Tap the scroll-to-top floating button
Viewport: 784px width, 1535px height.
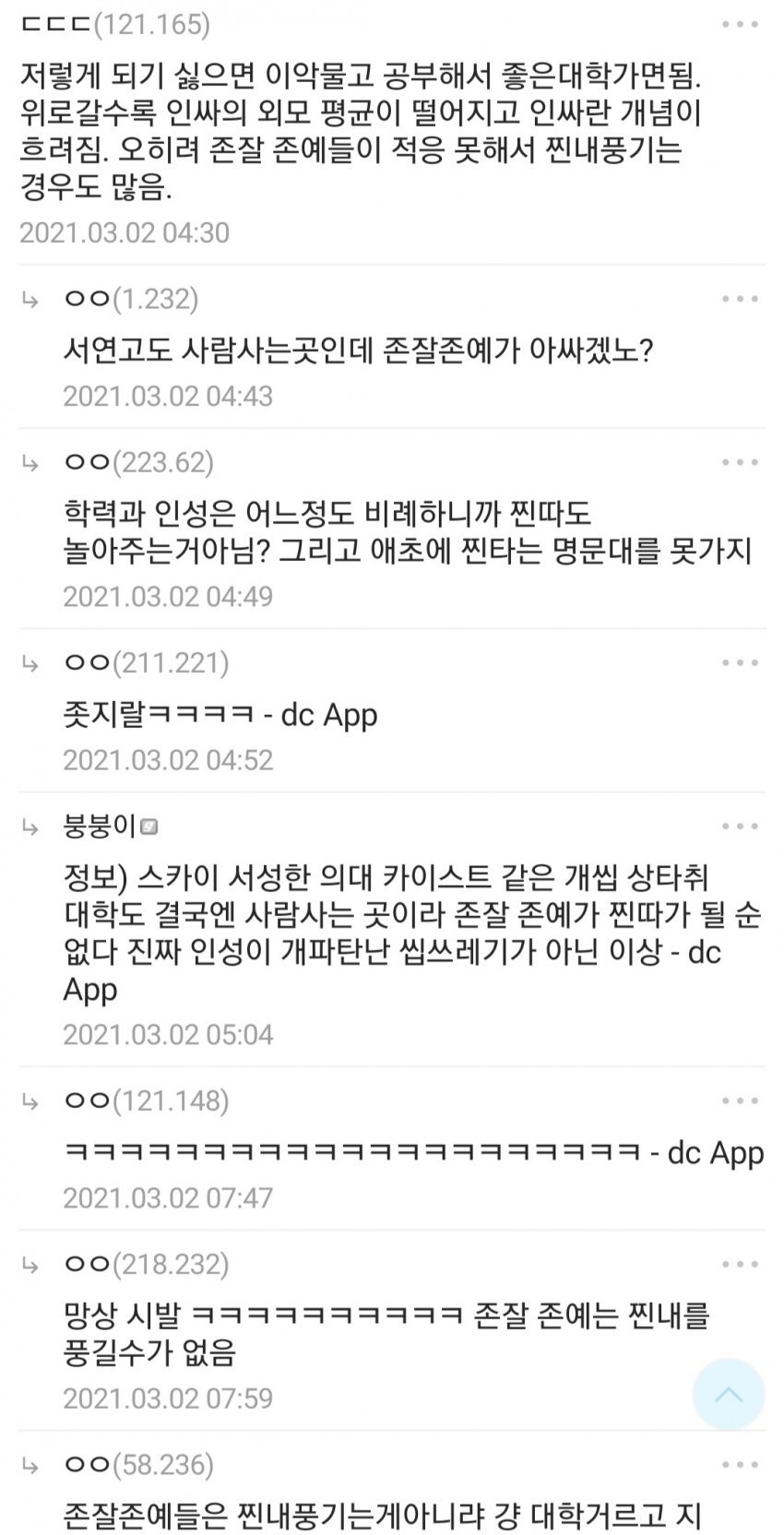click(728, 1394)
